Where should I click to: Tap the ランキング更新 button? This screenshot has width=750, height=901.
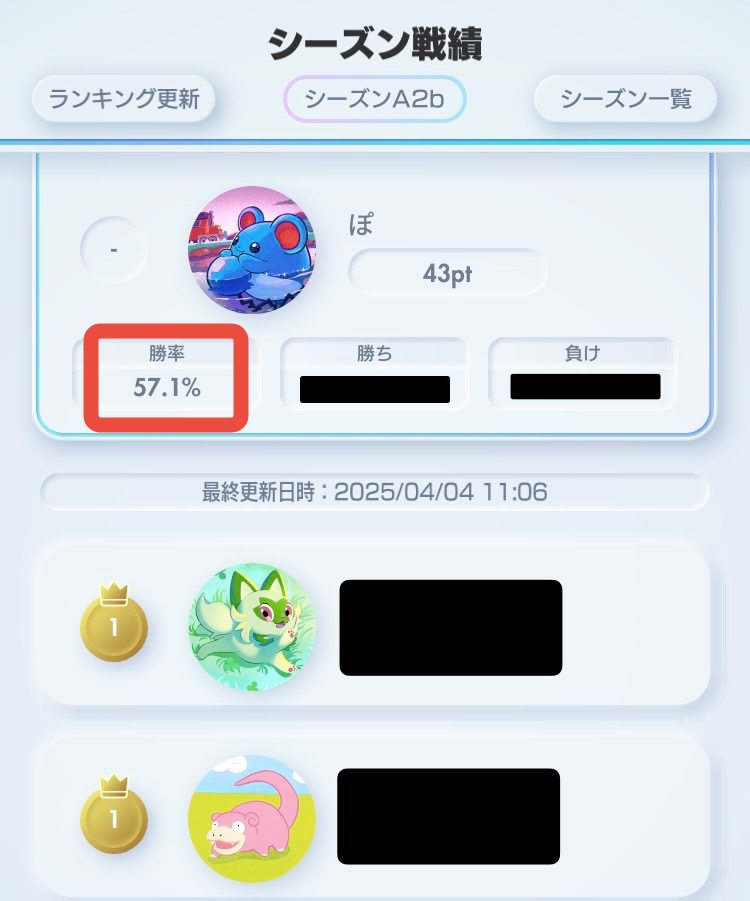[x=124, y=99]
